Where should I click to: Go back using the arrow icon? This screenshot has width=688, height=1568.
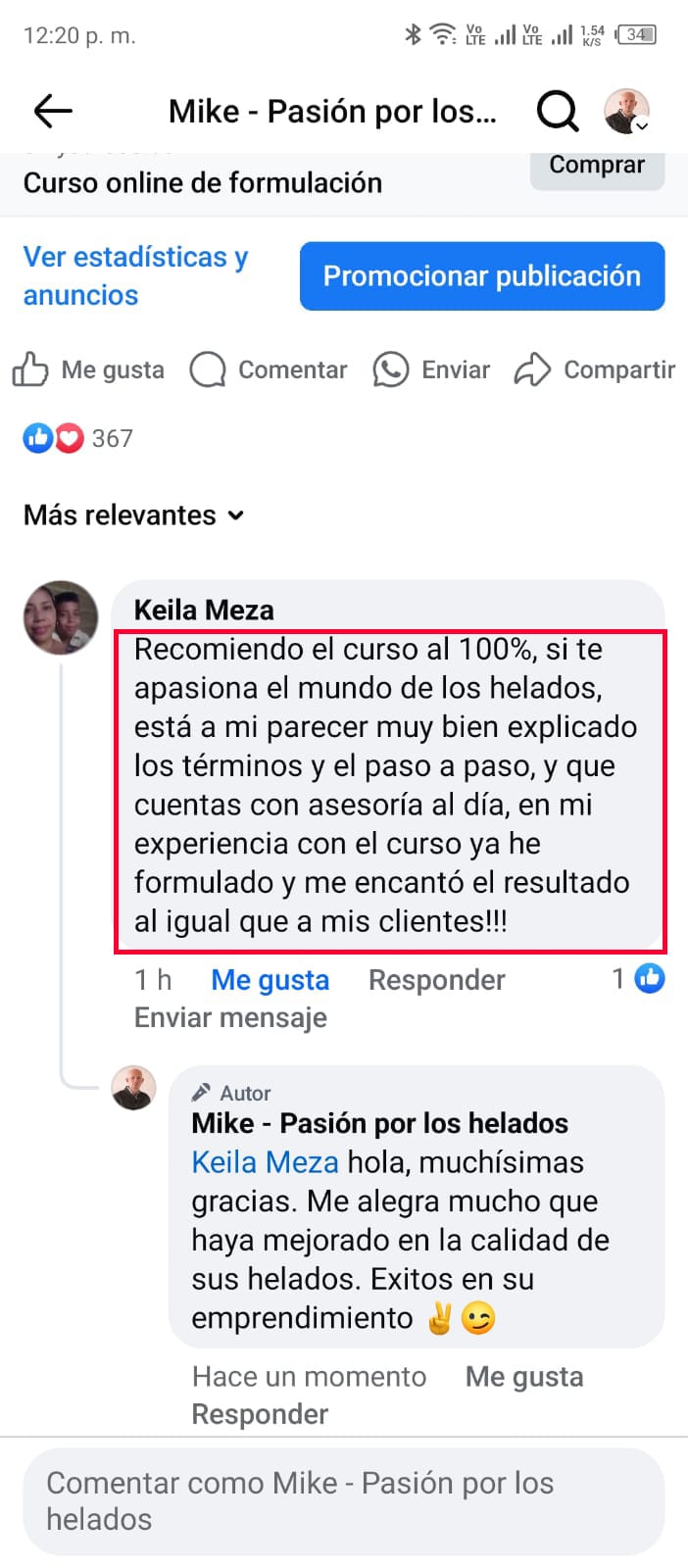[x=53, y=112]
